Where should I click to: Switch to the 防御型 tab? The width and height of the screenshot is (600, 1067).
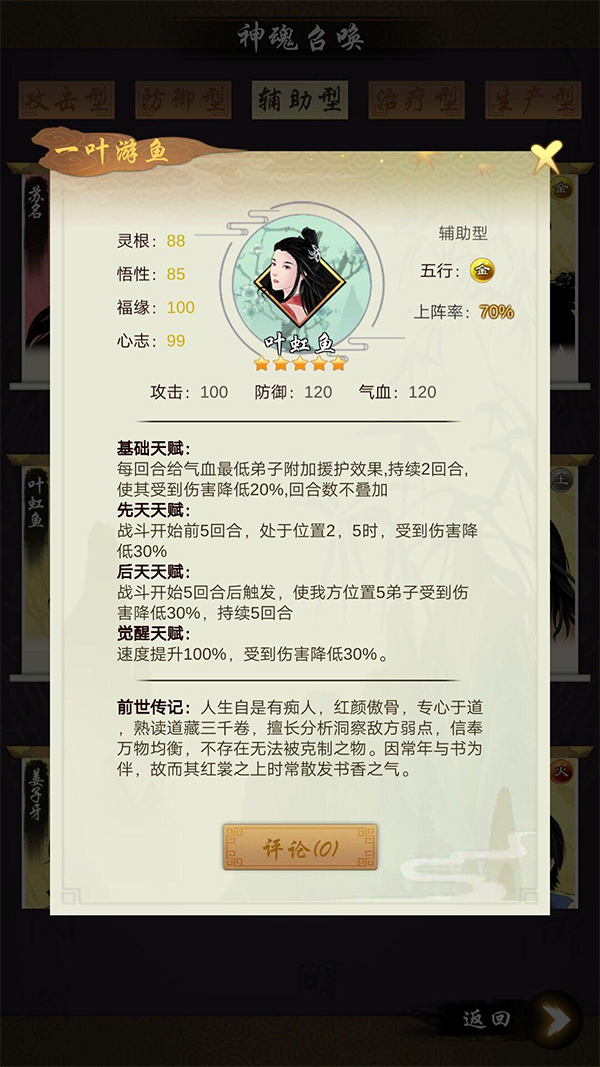coord(183,101)
